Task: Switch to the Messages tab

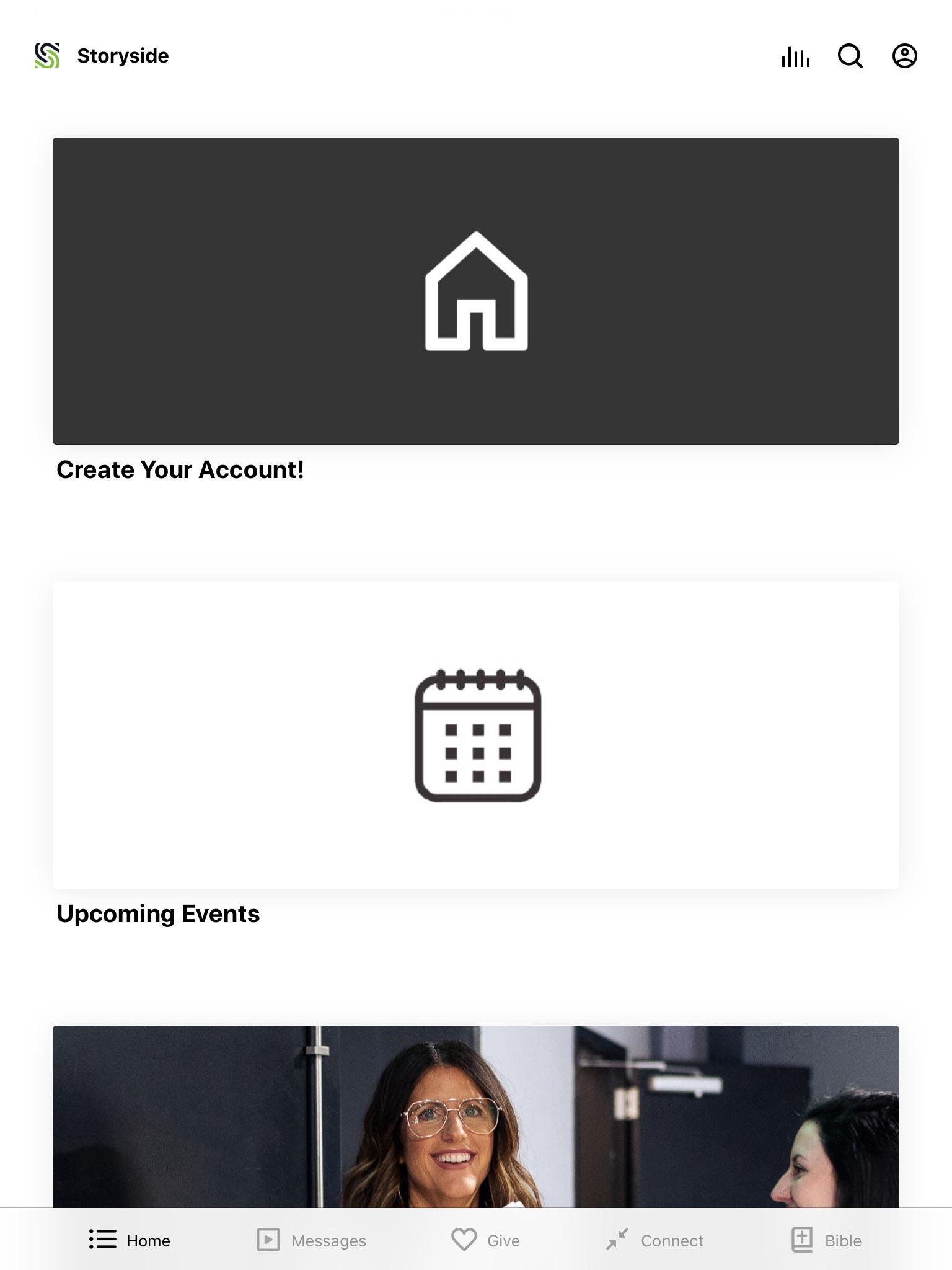Action: point(312,1240)
